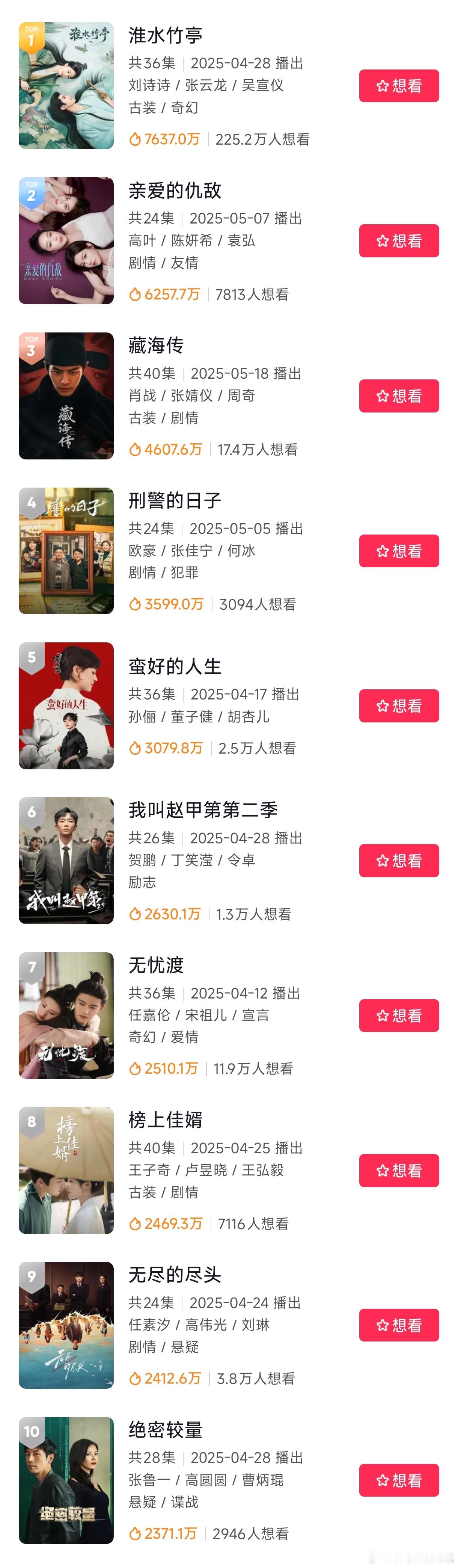Mark 无尽的尽头 as 想看
The image size is (458, 1568).
click(398, 1325)
